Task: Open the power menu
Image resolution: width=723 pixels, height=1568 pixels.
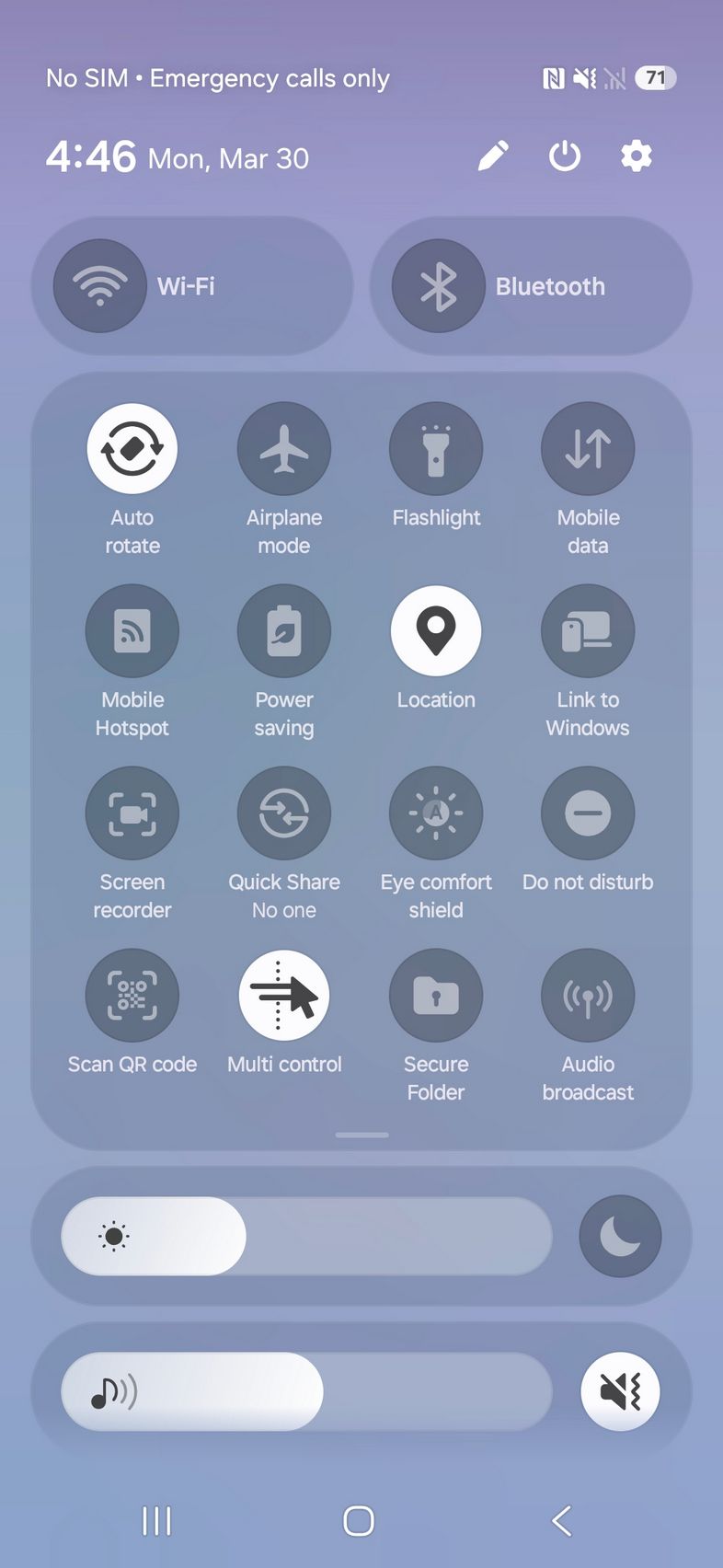Action: 565,156
